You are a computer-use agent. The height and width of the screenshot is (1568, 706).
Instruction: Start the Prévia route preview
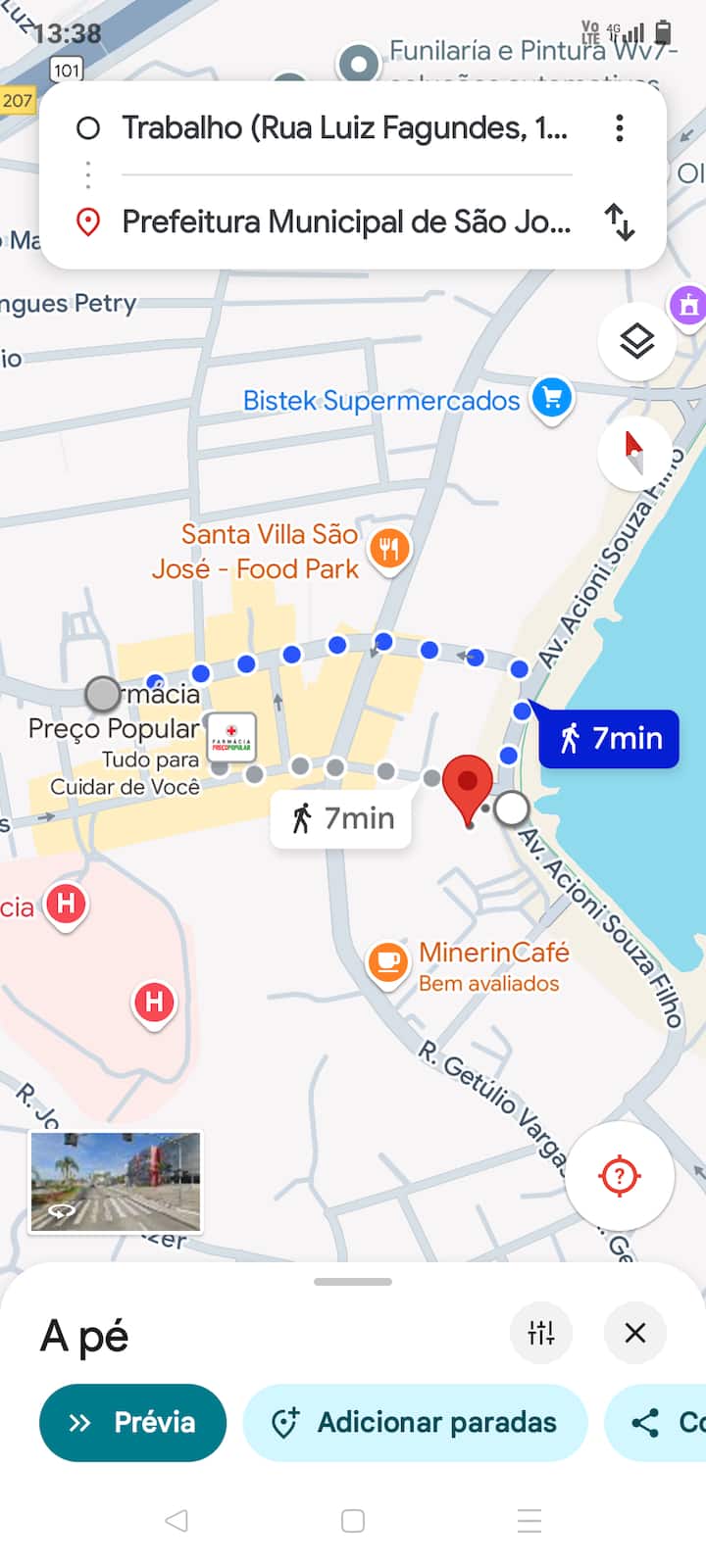[133, 1422]
